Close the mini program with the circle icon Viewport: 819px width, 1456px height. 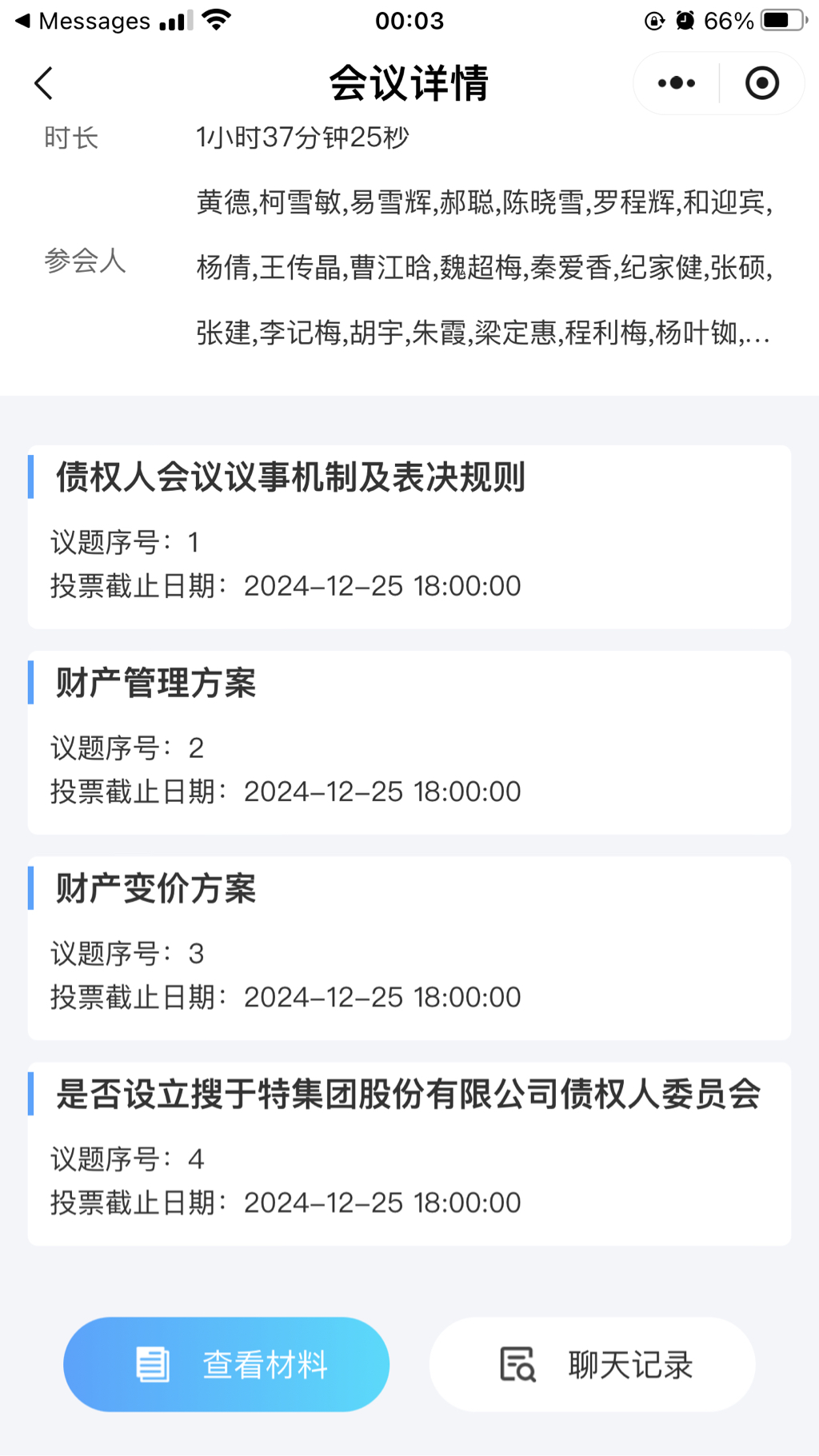pyautogui.click(x=761, y=83)
